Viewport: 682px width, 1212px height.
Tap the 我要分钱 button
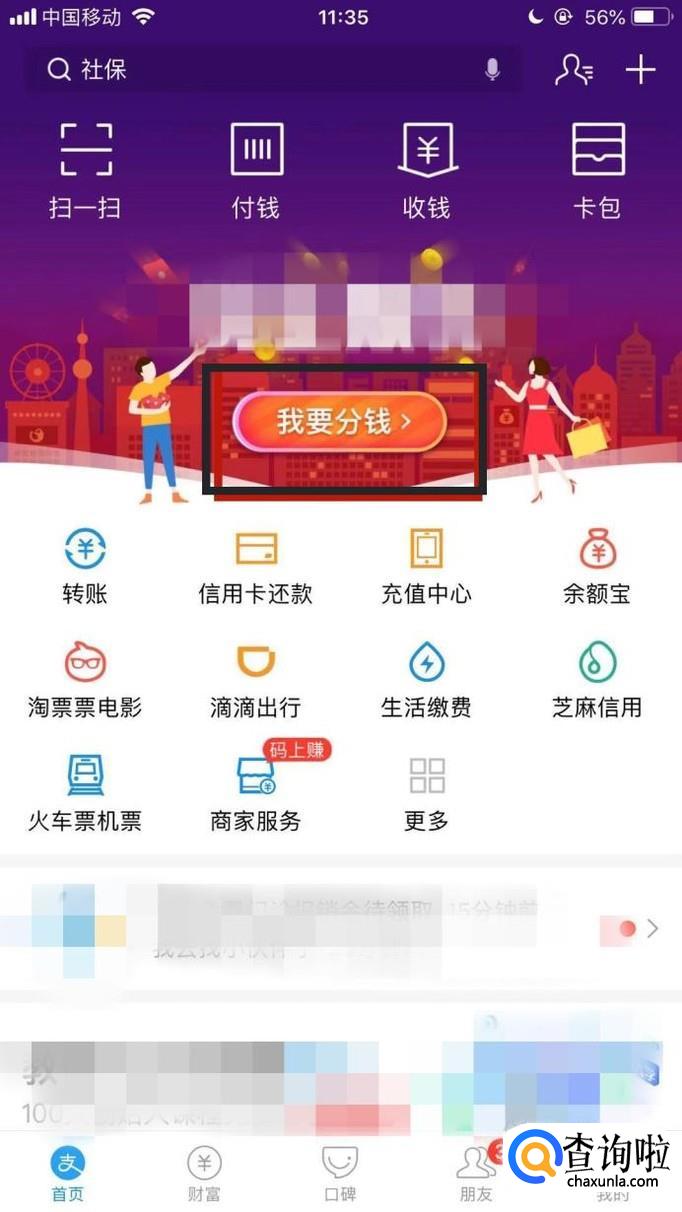click(x=339, y=422)
